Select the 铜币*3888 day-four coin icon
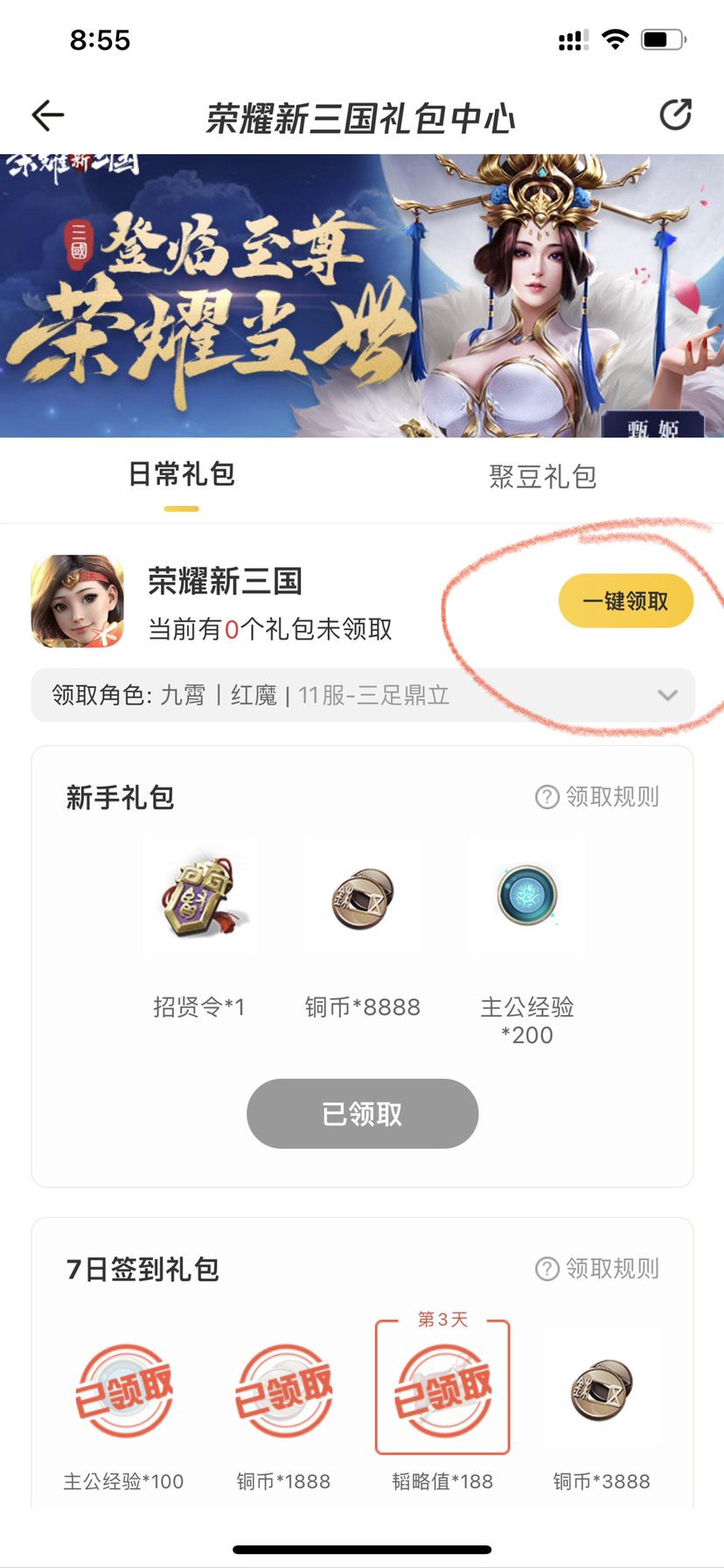724x1568 pixels. coord(602,1391)
